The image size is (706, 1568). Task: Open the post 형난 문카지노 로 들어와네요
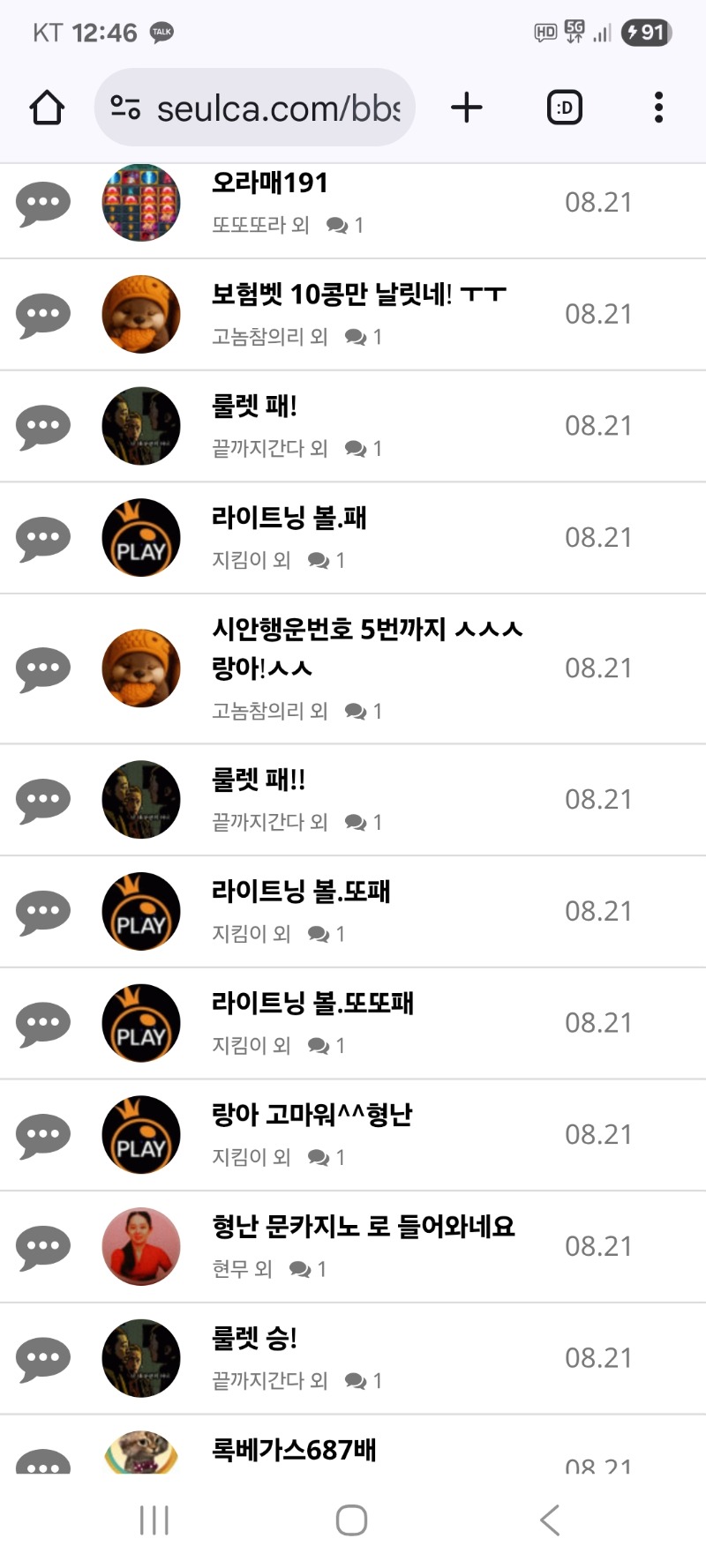(x=363, y=1227)
